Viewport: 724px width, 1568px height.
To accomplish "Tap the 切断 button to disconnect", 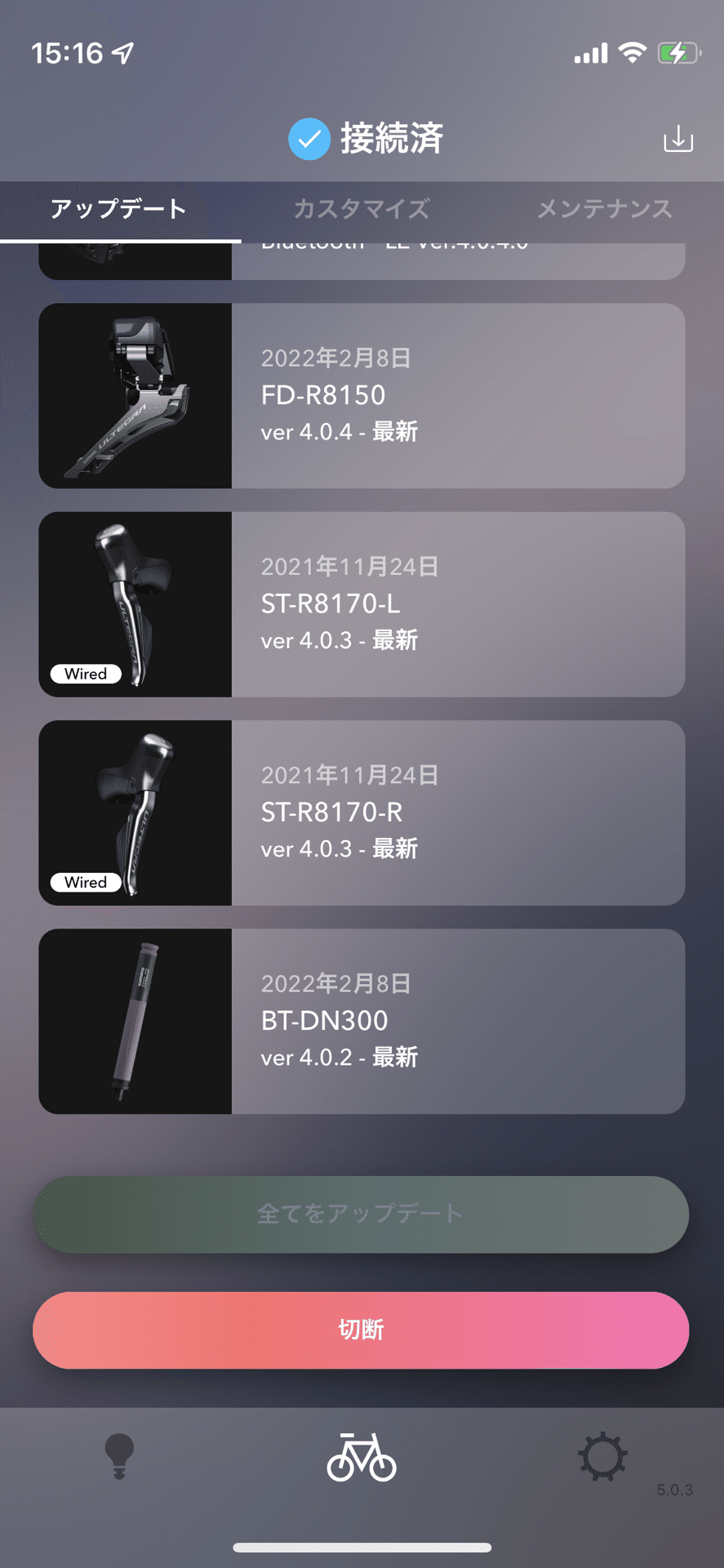I will pyautogui.click(x=362, y=1330).
